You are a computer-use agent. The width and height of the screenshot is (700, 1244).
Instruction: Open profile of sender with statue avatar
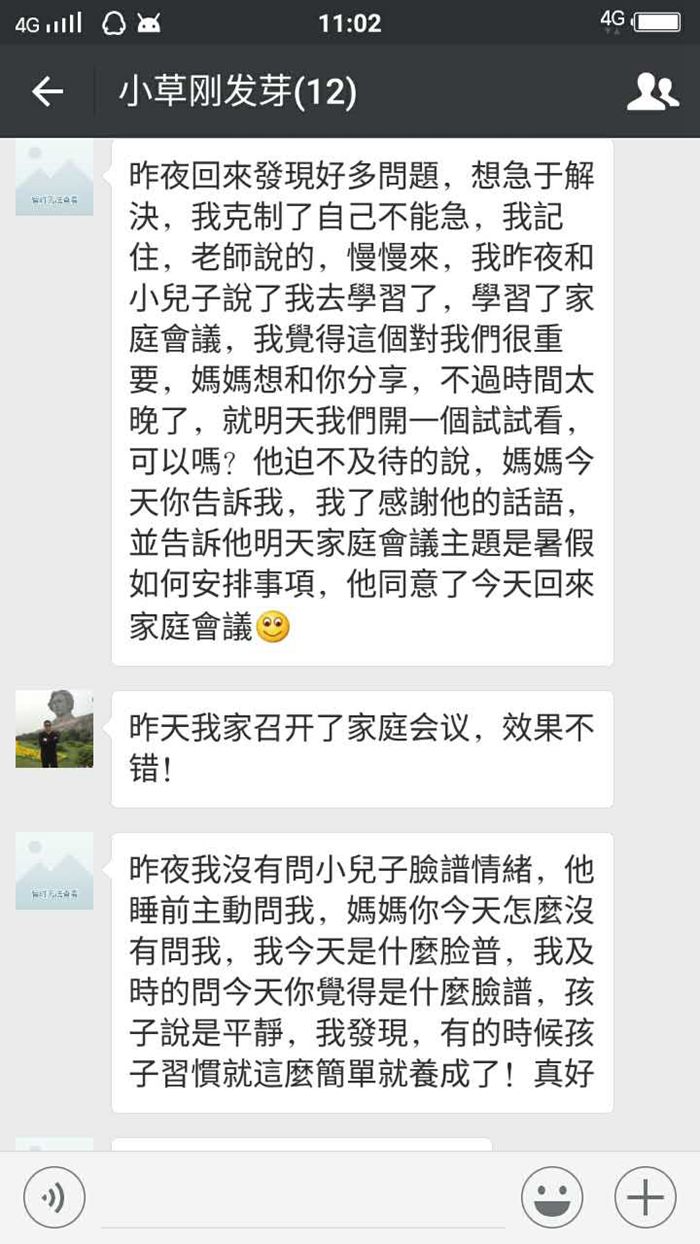(54, 728)
